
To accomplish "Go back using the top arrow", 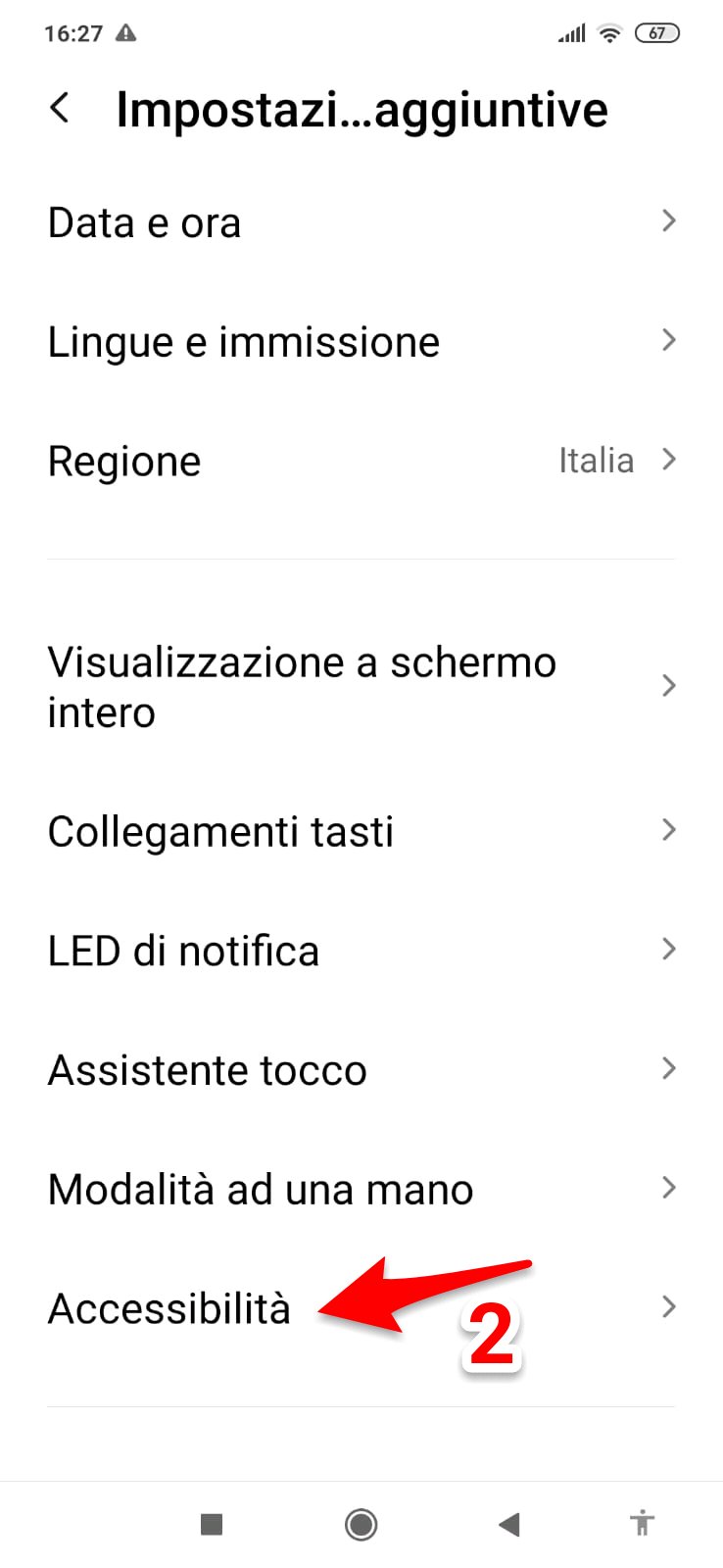I will [61, 108].
